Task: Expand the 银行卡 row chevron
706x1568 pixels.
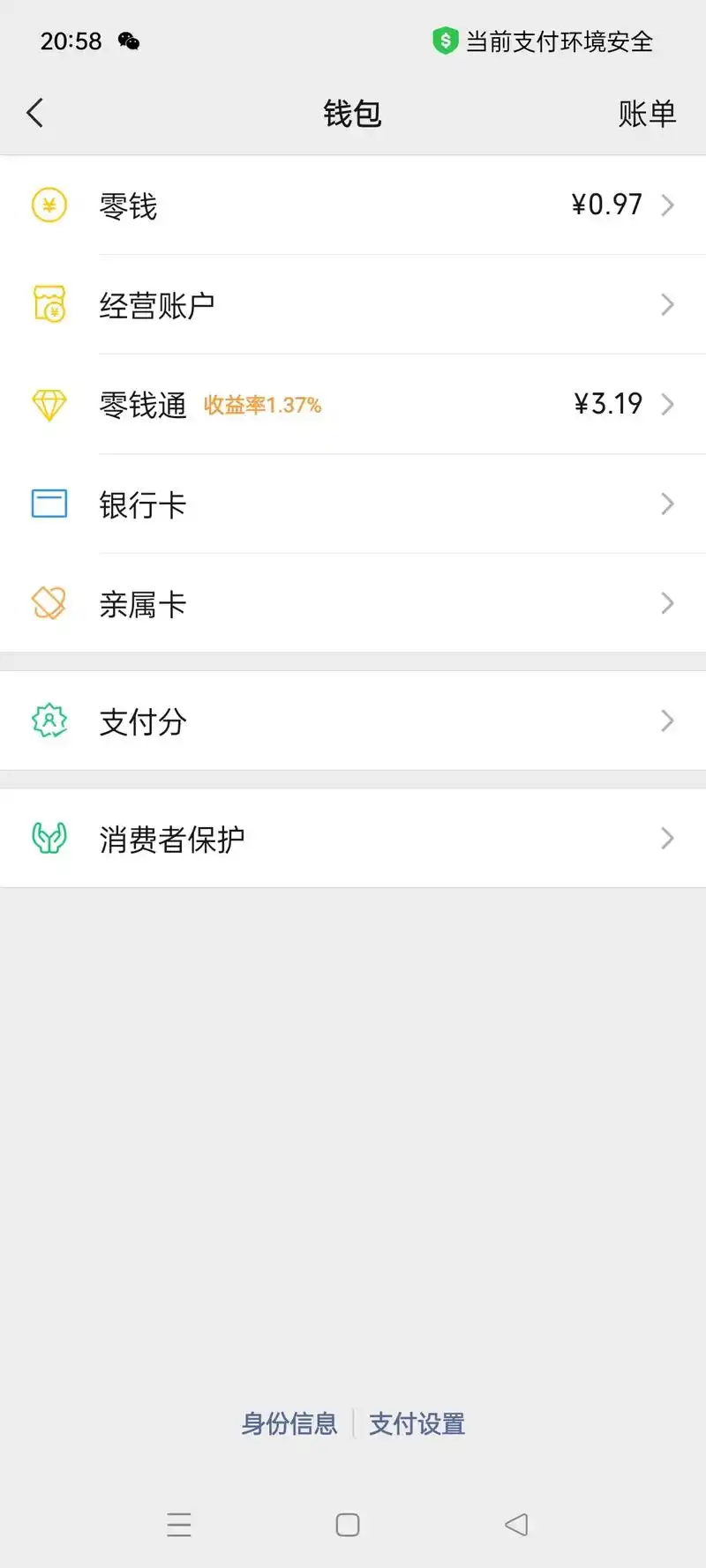Action: [x=668, y=504]
